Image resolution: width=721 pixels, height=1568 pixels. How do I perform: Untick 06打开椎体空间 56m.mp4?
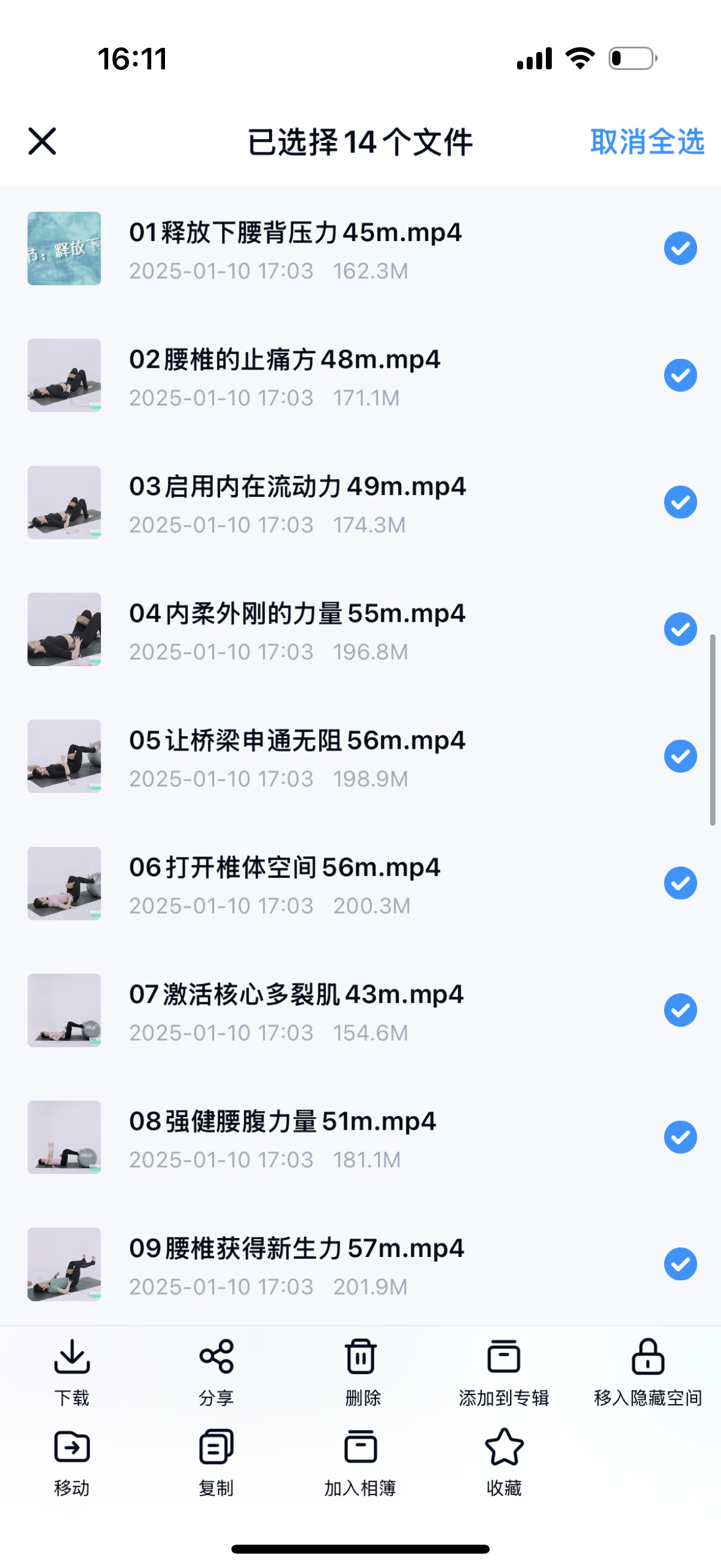680,883
